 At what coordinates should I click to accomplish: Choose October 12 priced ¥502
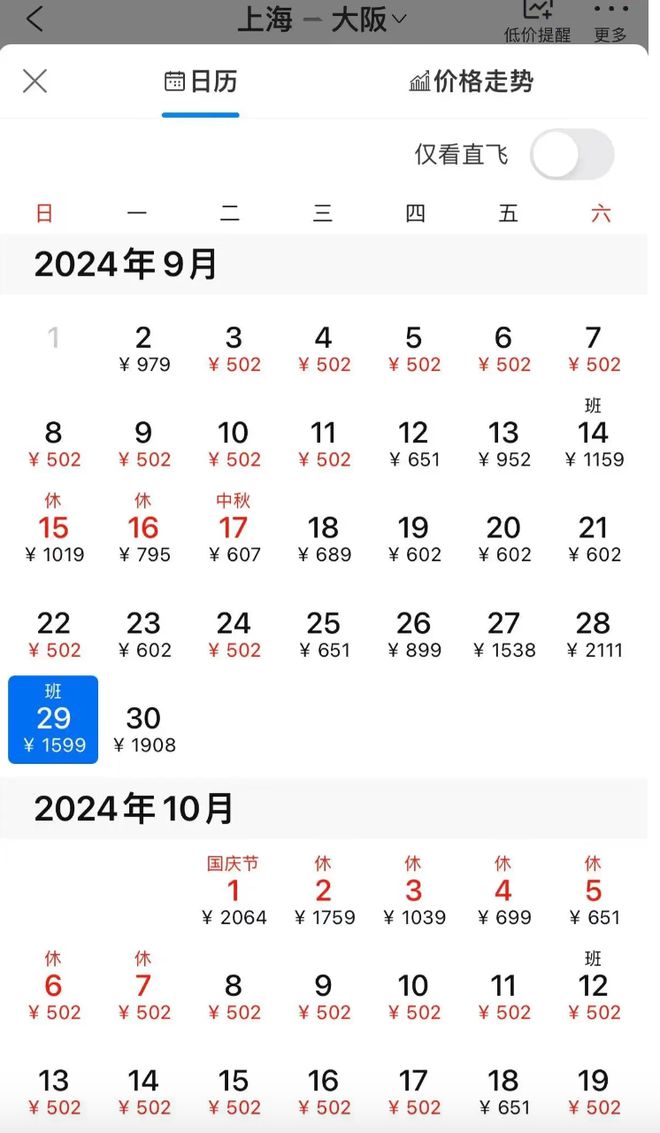pyautogui.click(x=593, y=986)
